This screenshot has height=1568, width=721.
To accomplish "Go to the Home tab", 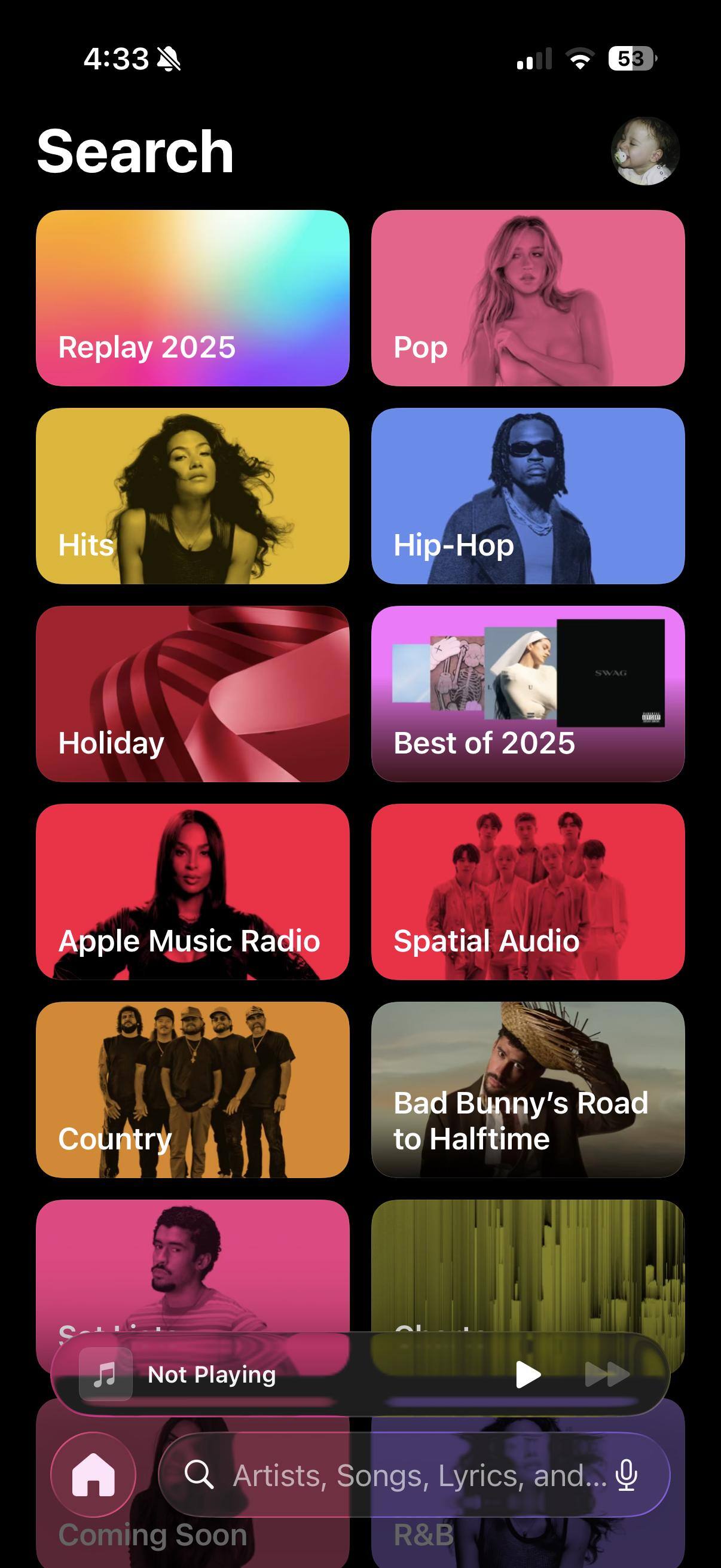I will (x=93, y=1474).
